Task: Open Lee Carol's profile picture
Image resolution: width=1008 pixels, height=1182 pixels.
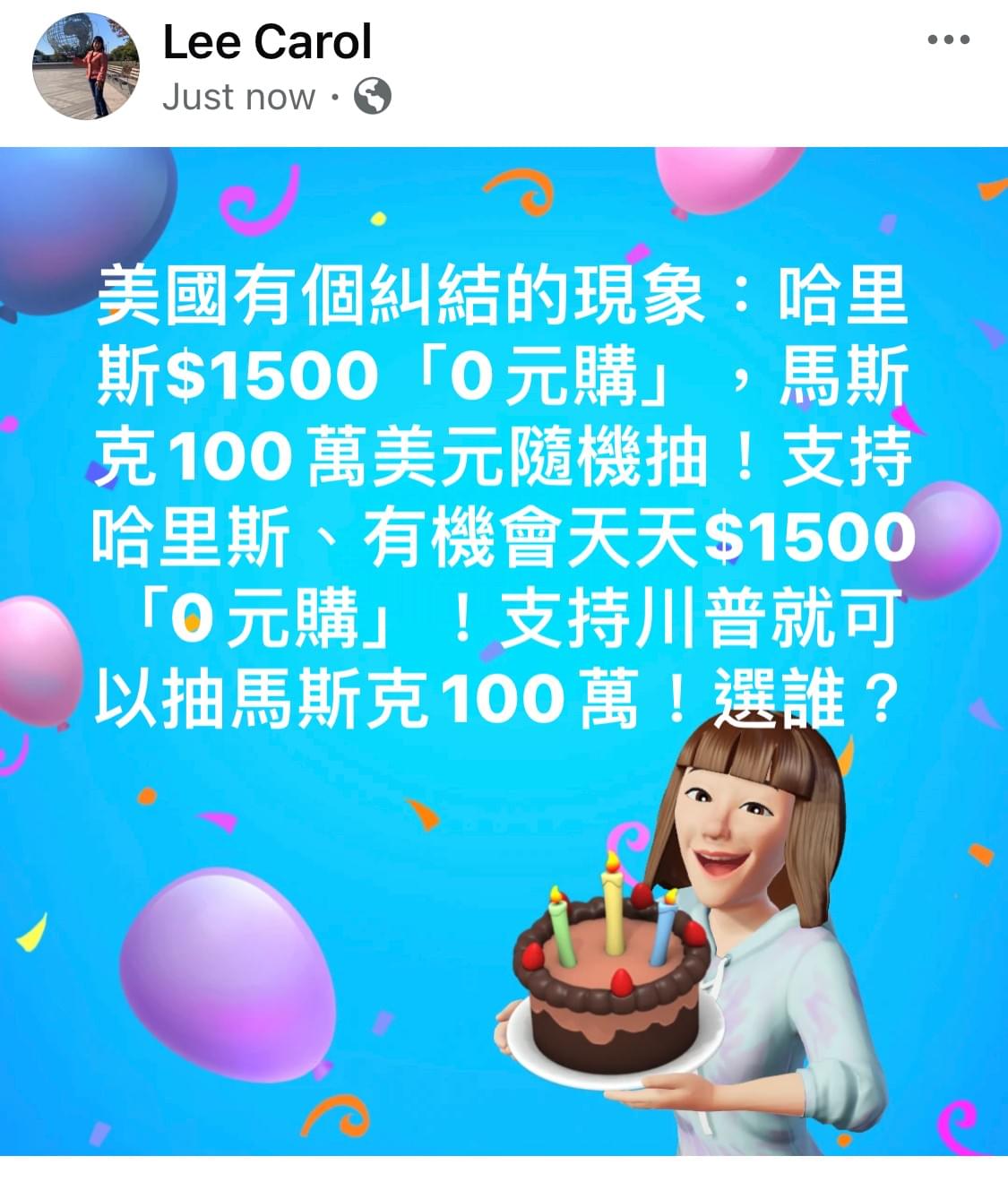Action: click(x=86, y=66)
